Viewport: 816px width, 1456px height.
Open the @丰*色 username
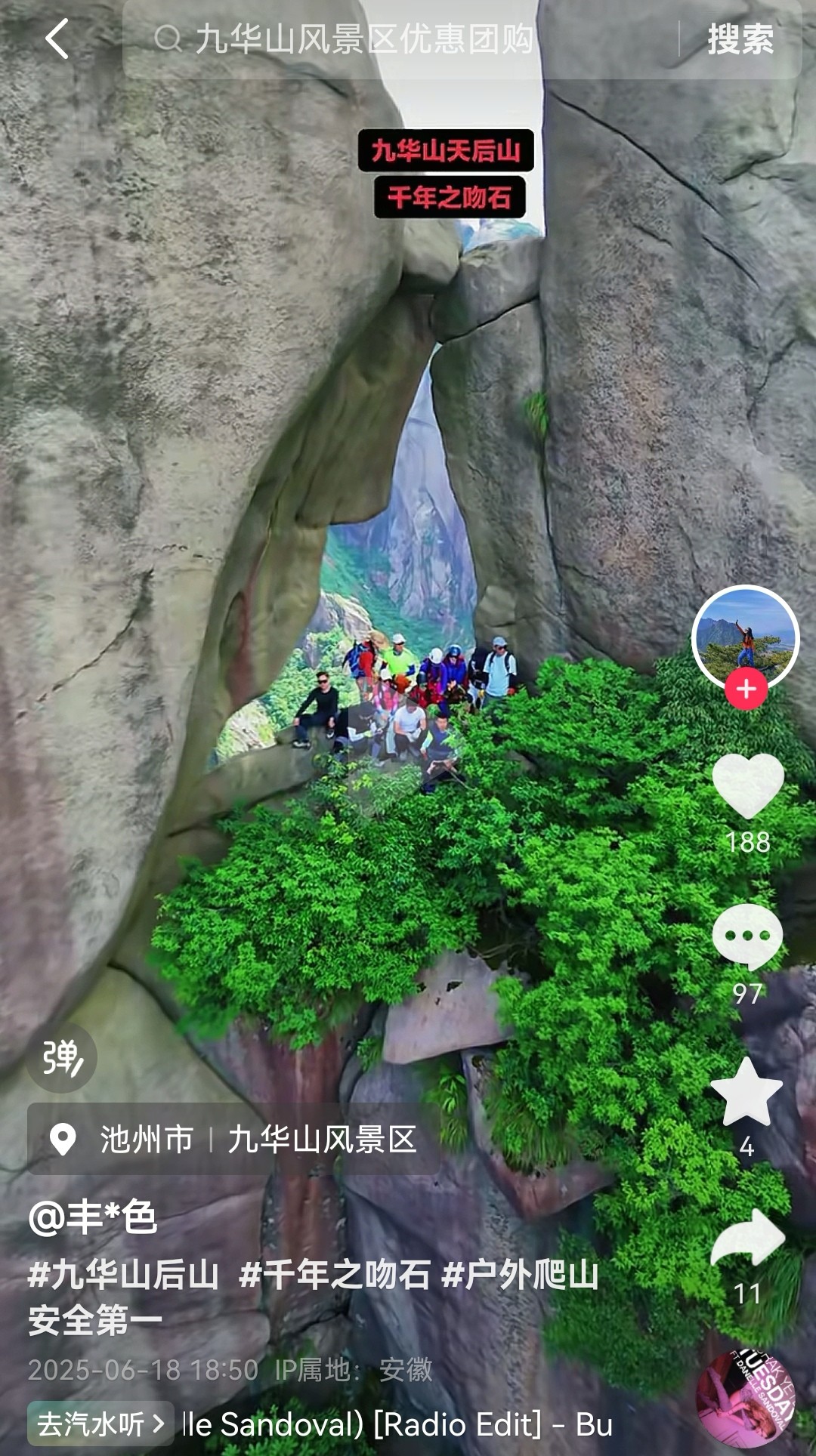[92, 1217]
